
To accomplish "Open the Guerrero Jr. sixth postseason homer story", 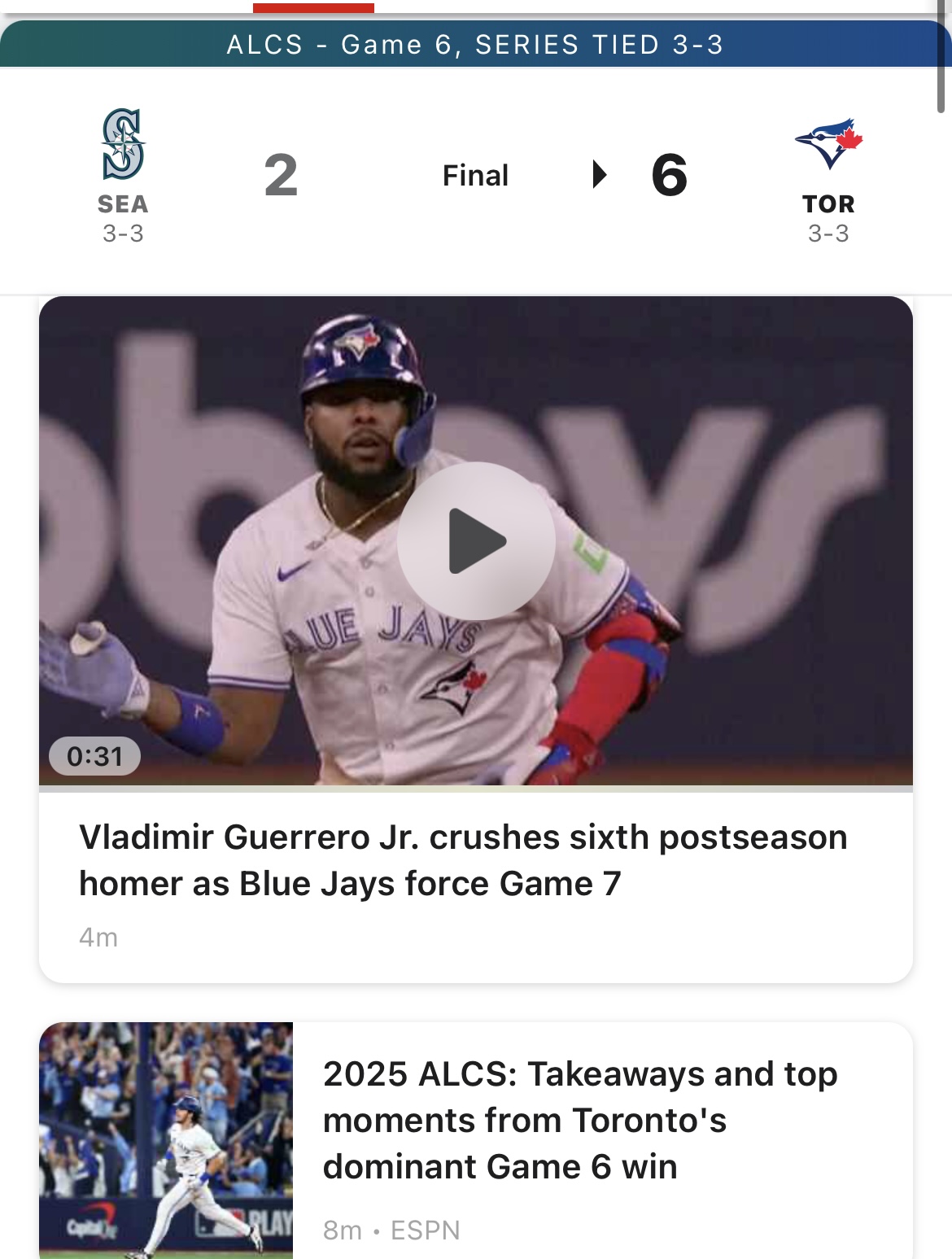I will 463,861.
